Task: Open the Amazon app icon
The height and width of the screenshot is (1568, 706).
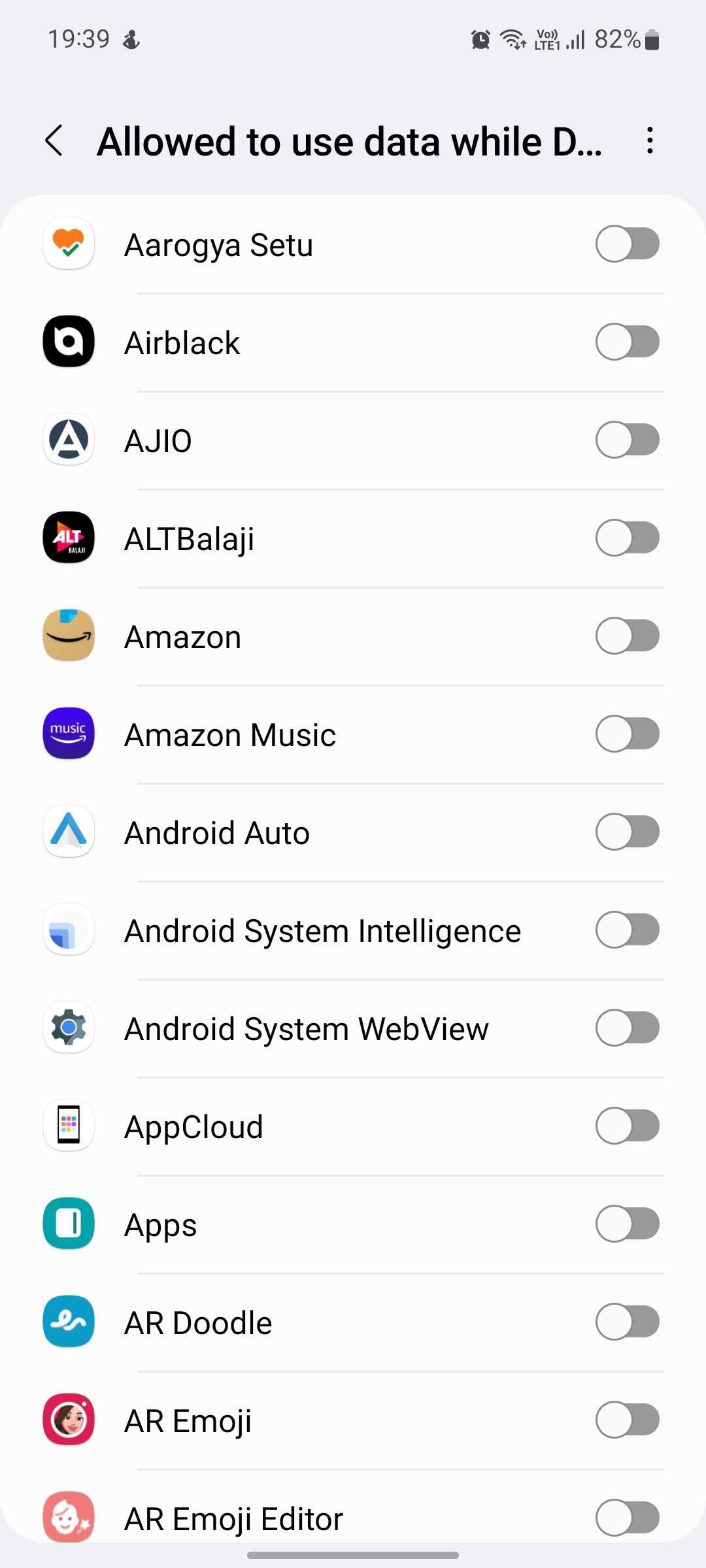Action: point(68,636)
